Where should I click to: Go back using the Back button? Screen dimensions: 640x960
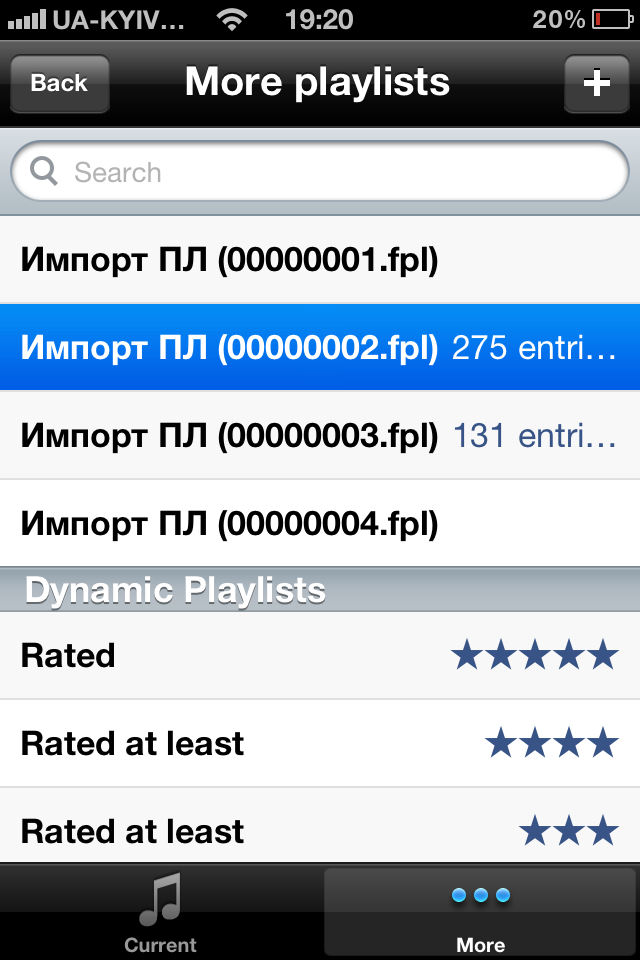(59, 83)
